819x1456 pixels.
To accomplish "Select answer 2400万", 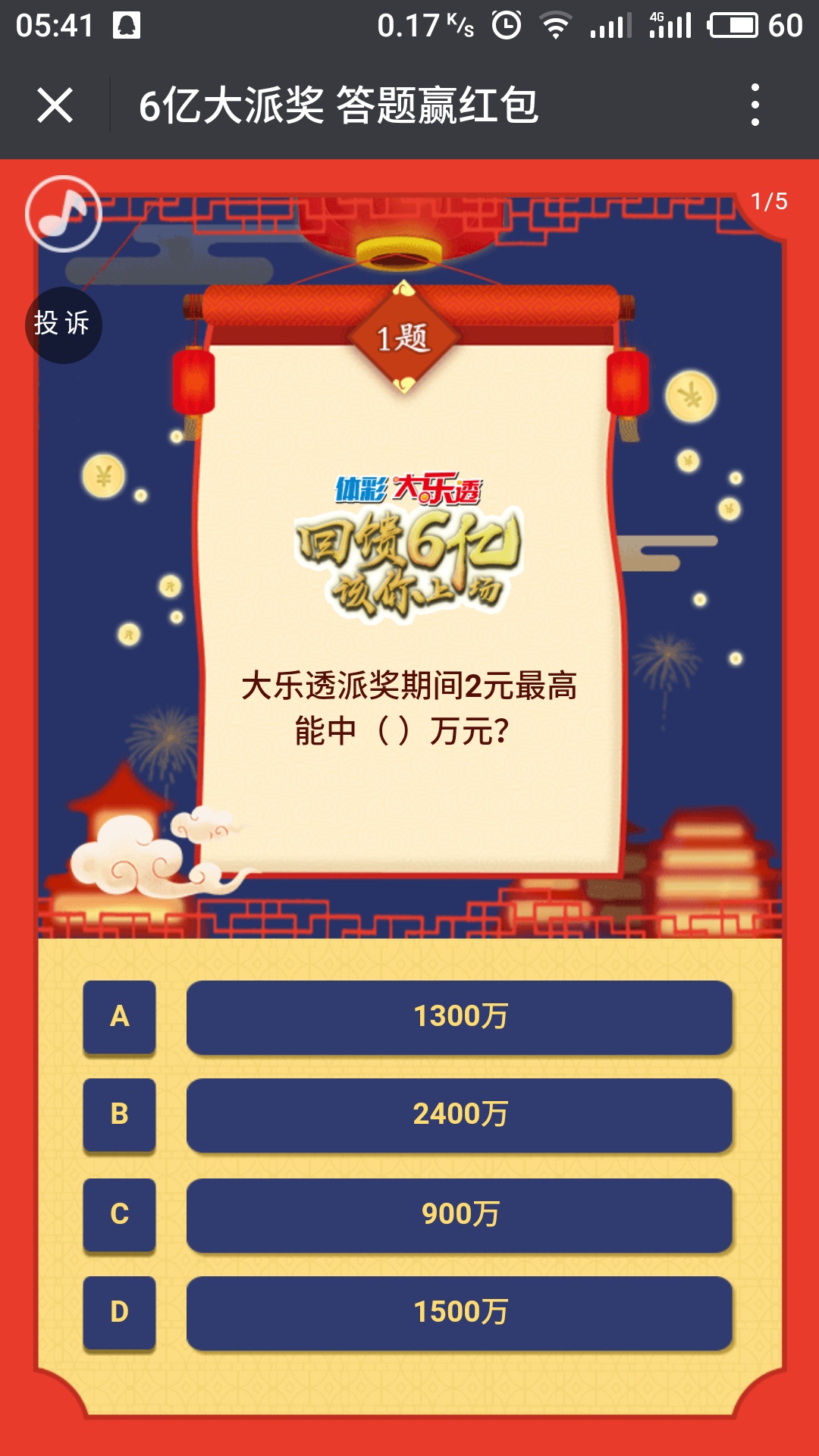I will coord(460,1115).
